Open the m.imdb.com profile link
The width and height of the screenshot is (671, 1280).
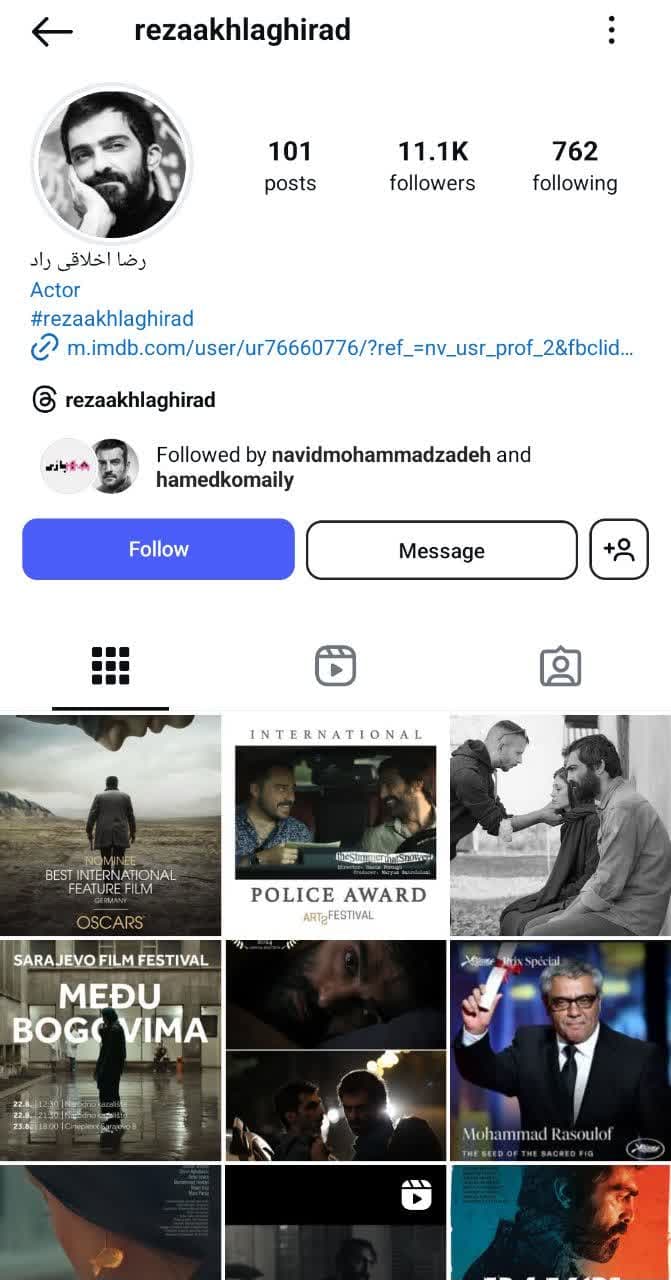point(349,348)
